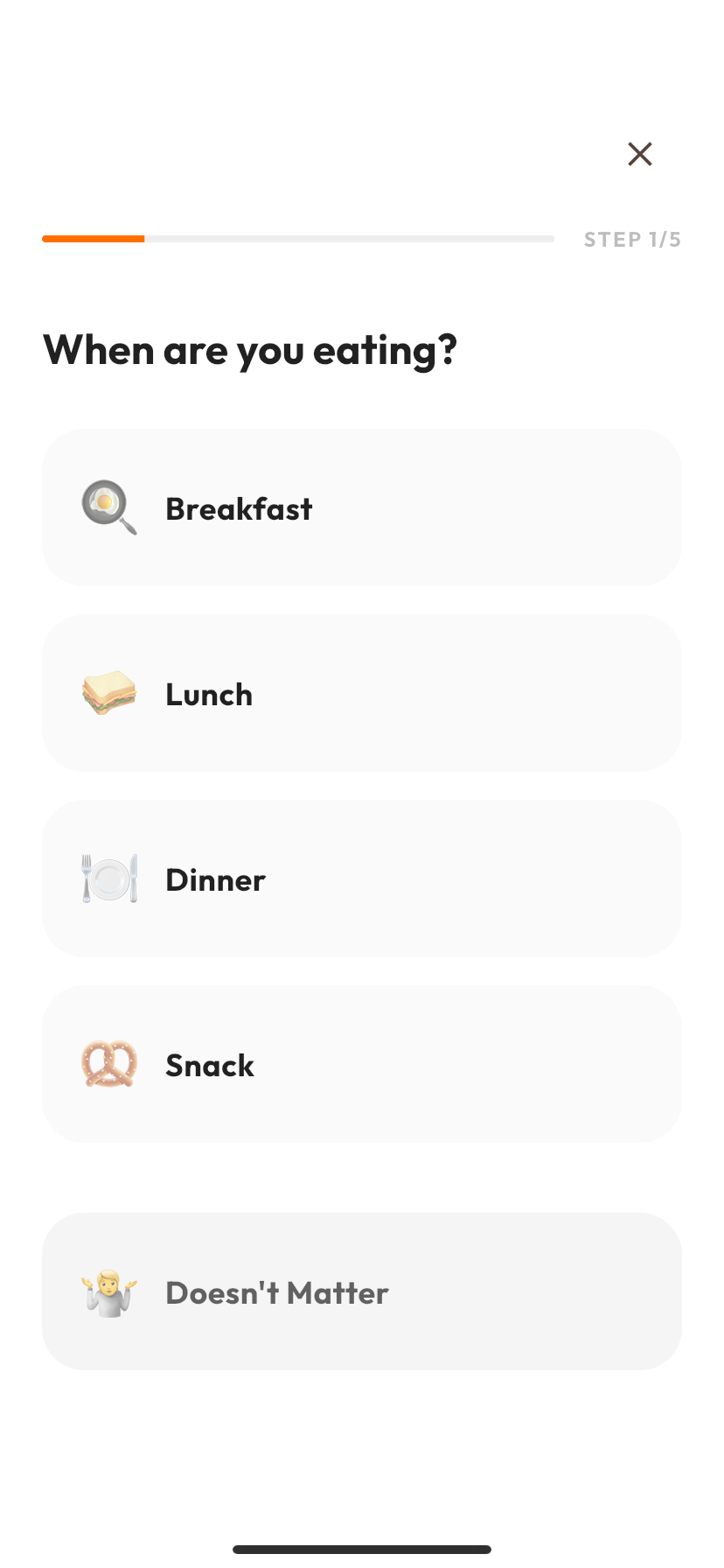The image size is (724, 1568).
Task: Select the Dinner meal option
Action: pos(362,878)
